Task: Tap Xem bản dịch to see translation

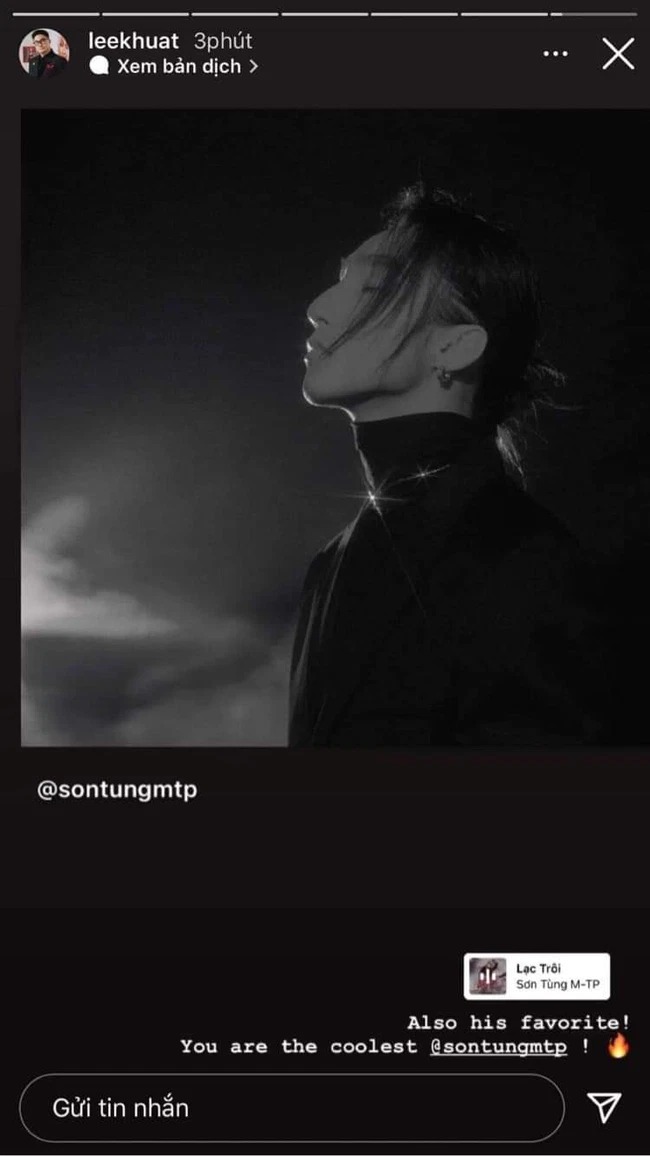Action: pos(176,67)
